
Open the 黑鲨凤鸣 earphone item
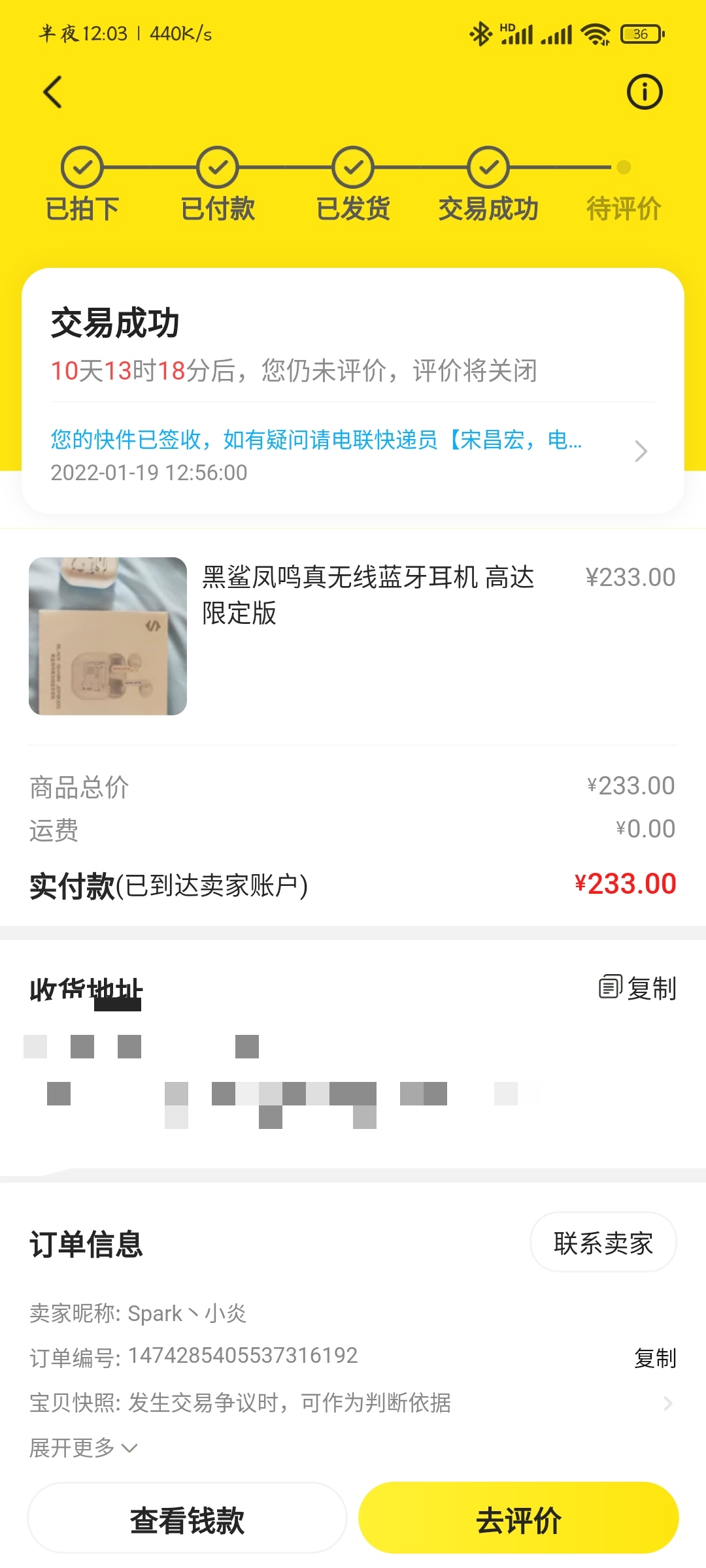(x=353, y=636)
